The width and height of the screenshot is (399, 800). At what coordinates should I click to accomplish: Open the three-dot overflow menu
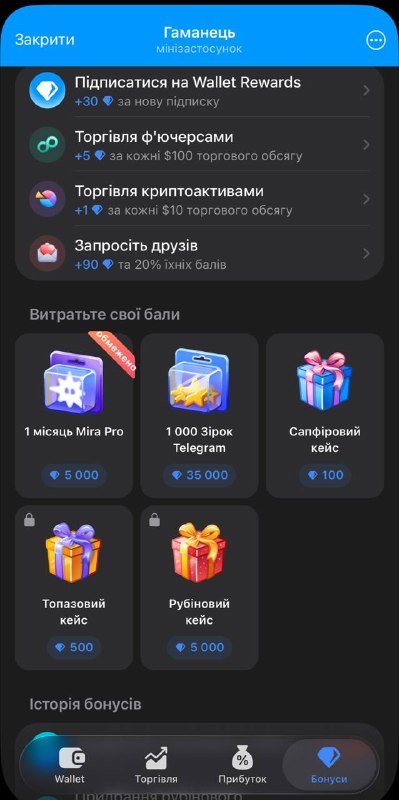tap(376, 41)
